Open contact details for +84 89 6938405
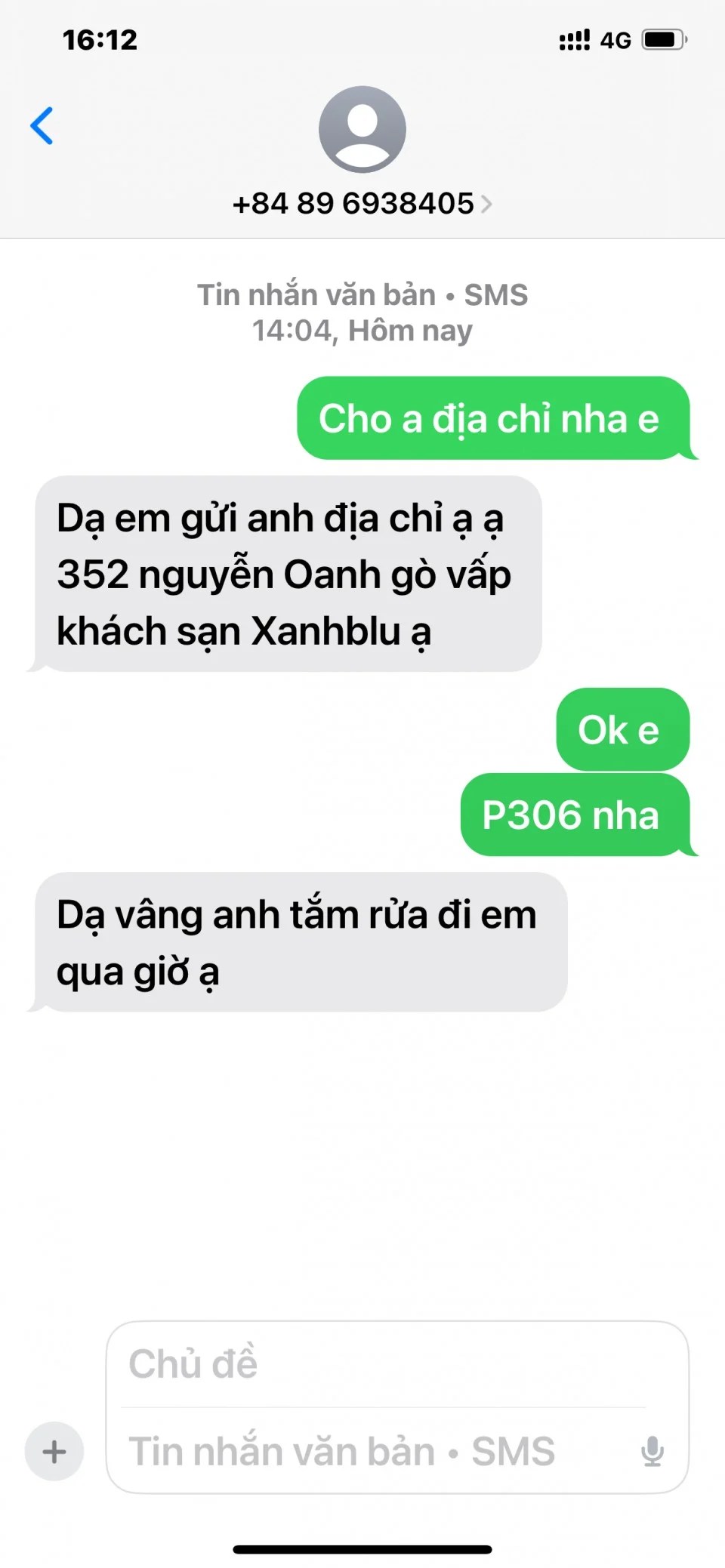Image resolution: width=725 pixels, height=1568 pixels. pyautogui.click(x=361, y=204)
